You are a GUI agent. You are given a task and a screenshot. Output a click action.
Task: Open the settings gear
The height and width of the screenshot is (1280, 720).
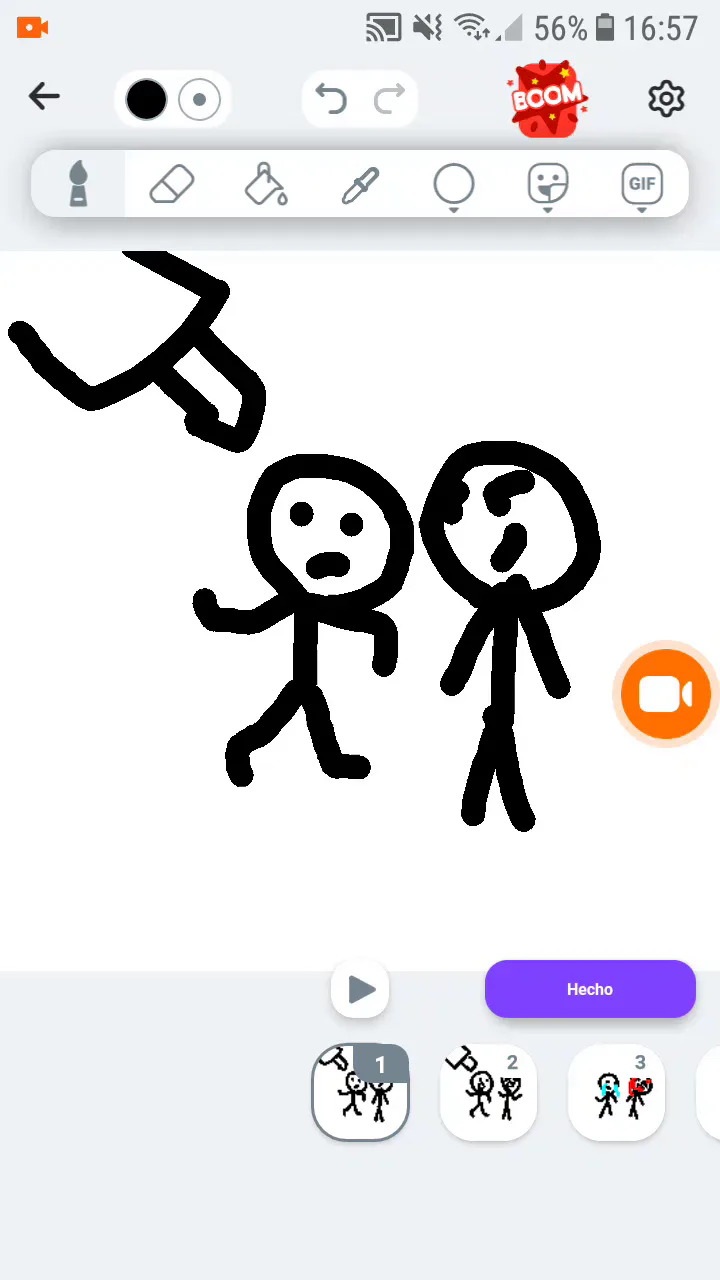[666, 98]
